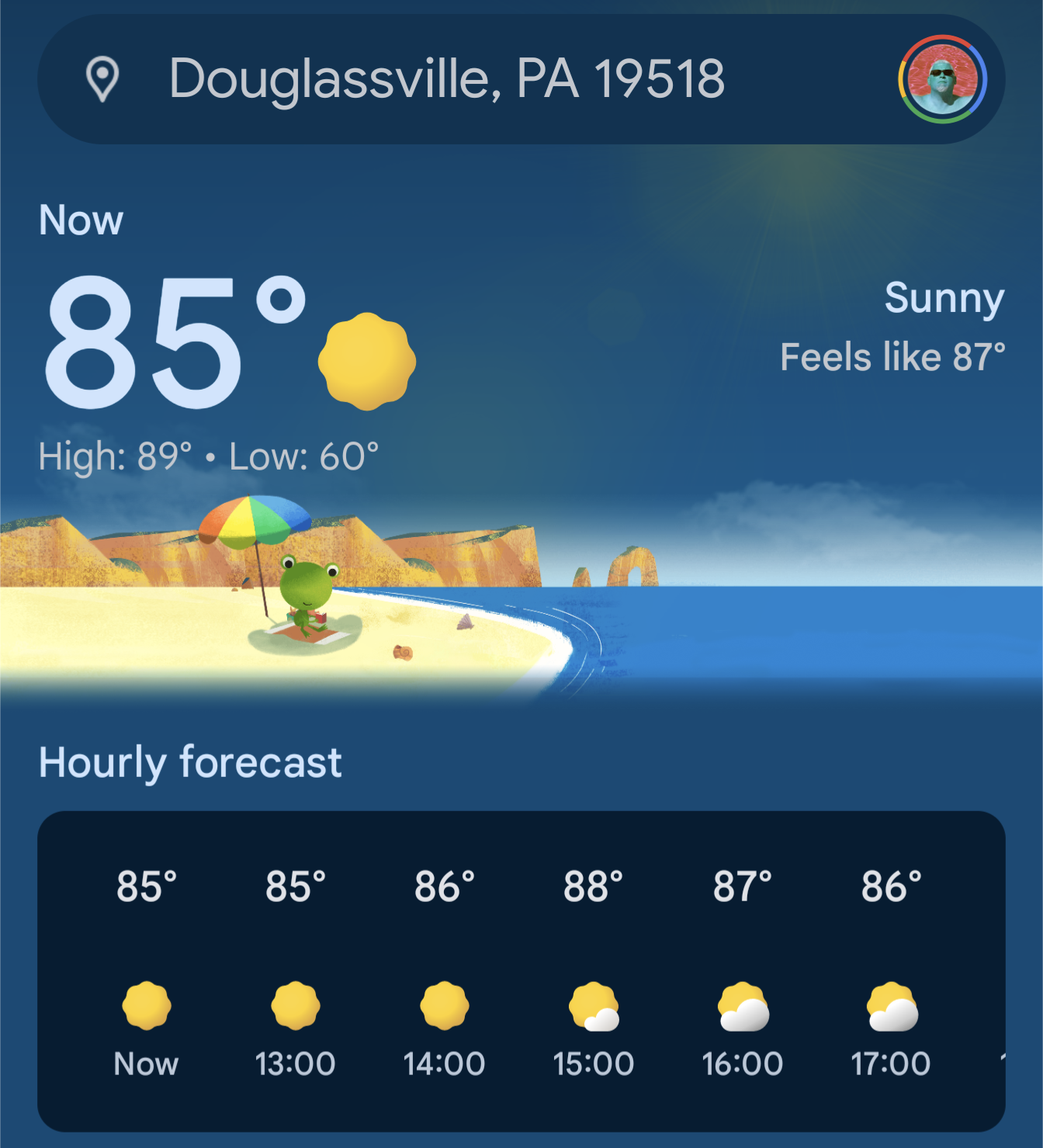Open the hourly forecast card
Screen dimensions: 1043x1148
pos(521,971)
